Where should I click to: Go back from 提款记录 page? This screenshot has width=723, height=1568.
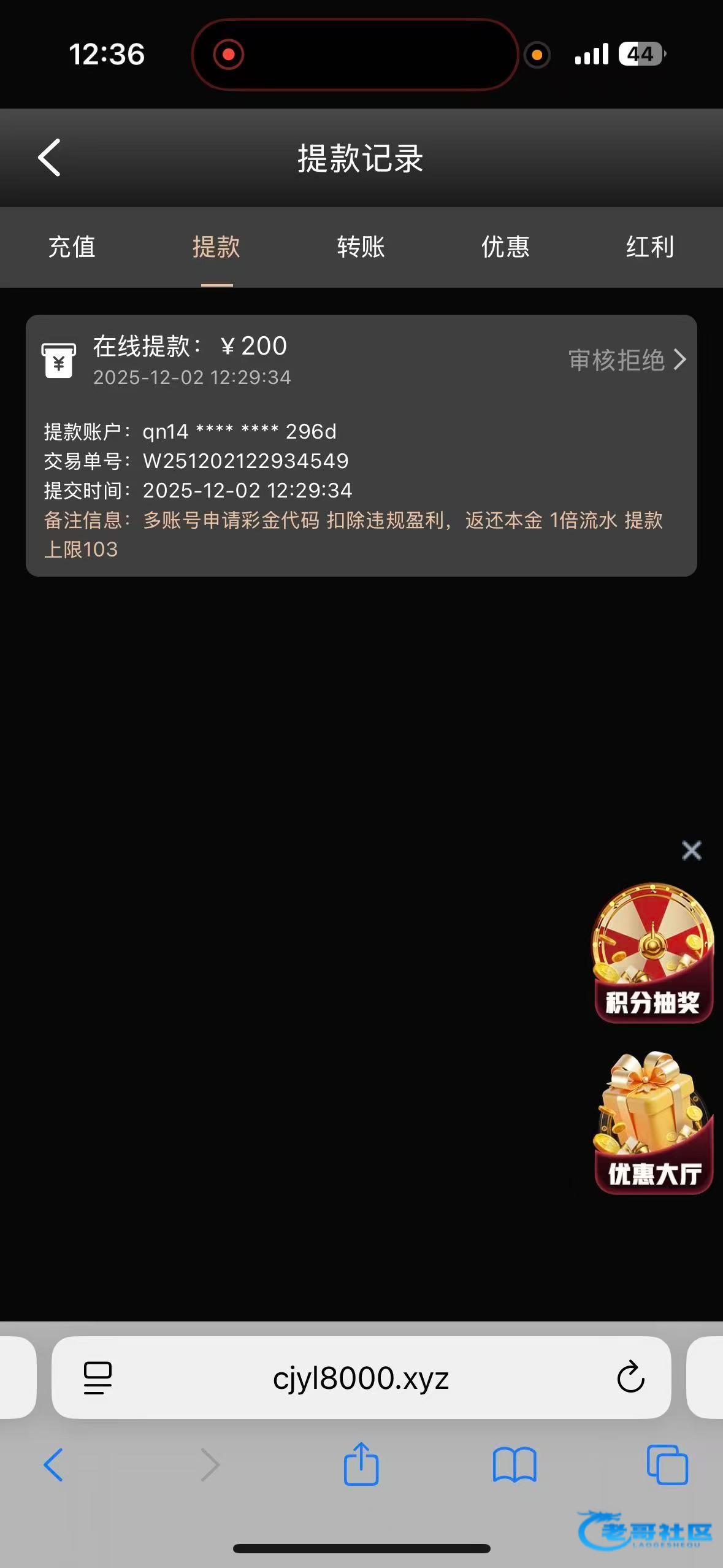point(50,158)
